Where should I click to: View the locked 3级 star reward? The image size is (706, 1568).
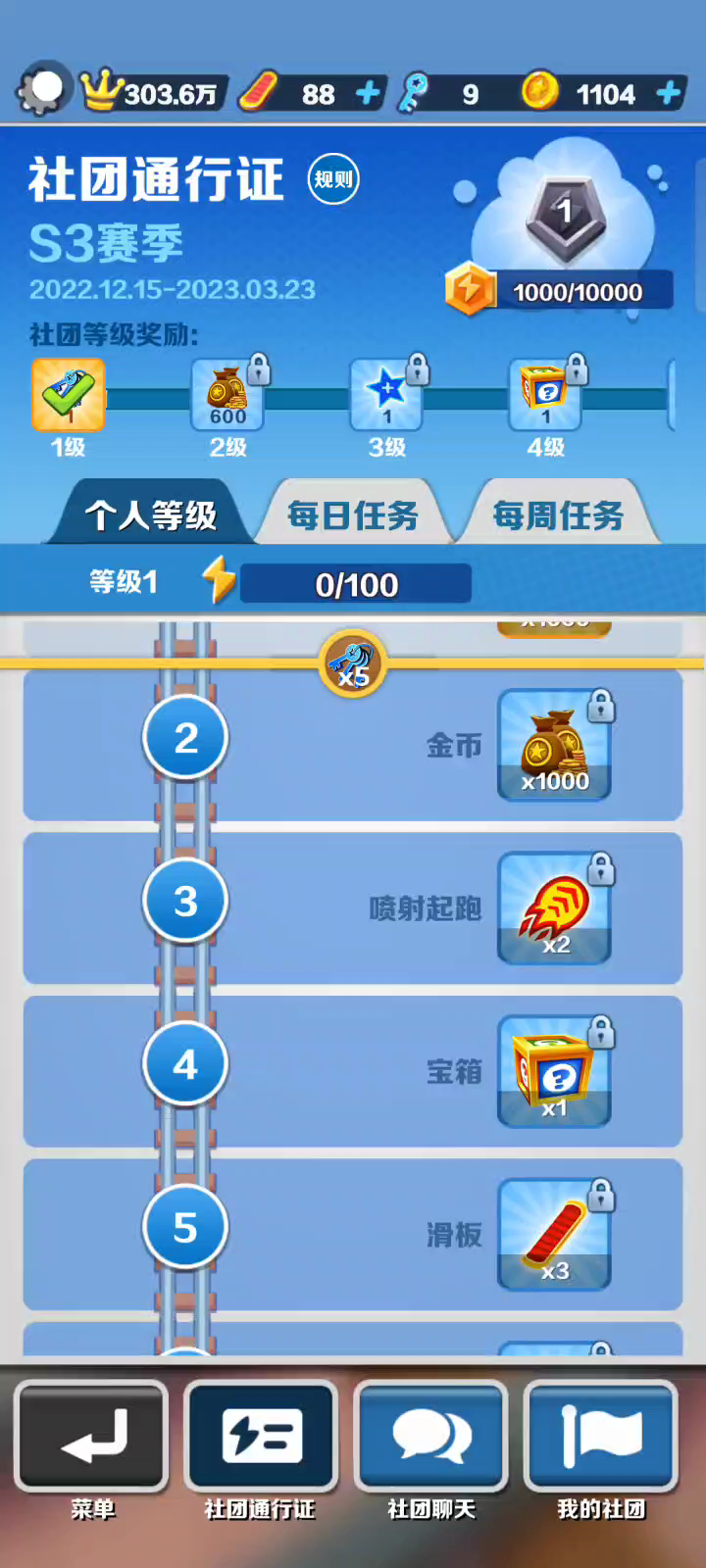(387, 395)
